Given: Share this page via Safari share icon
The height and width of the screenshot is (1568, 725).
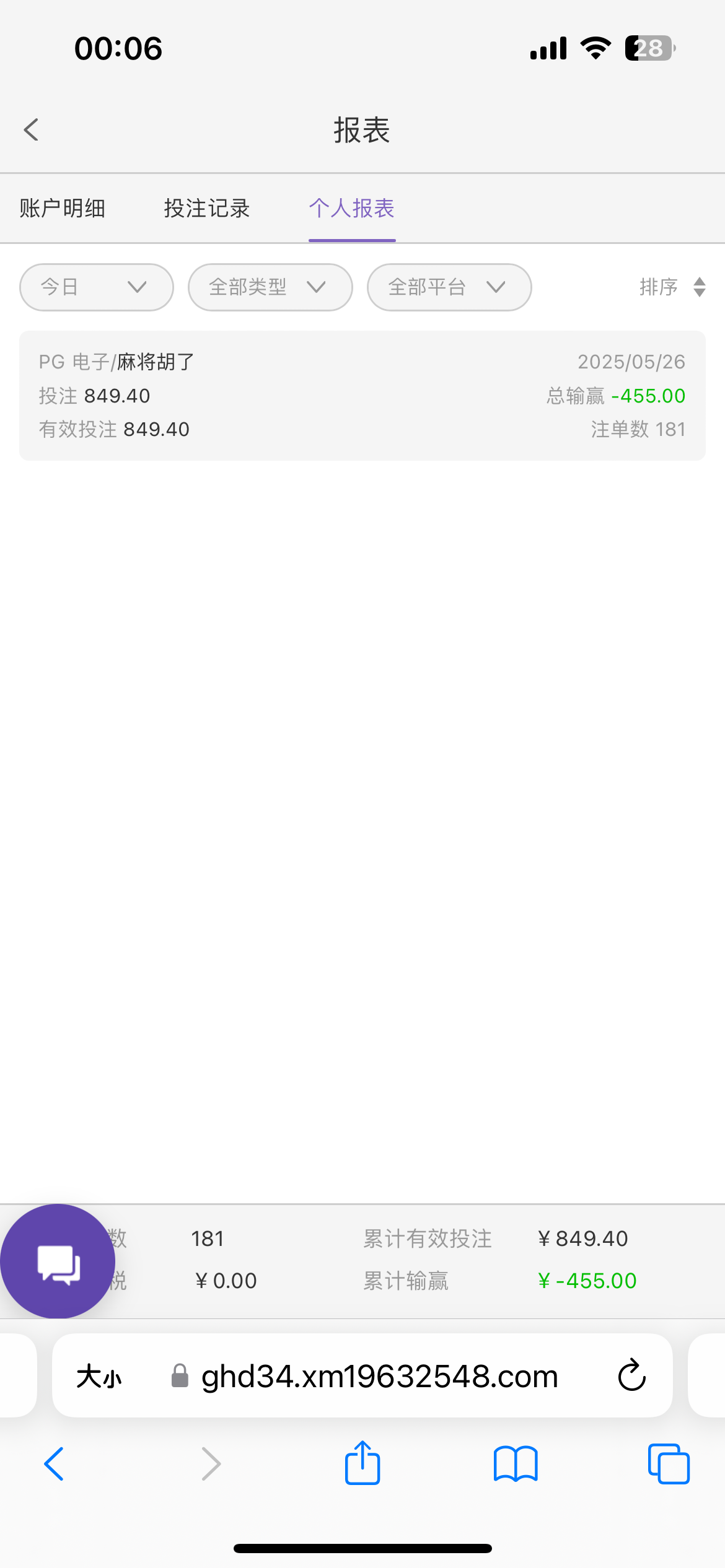Looking at the screenshot, I should click(362, 1462).
